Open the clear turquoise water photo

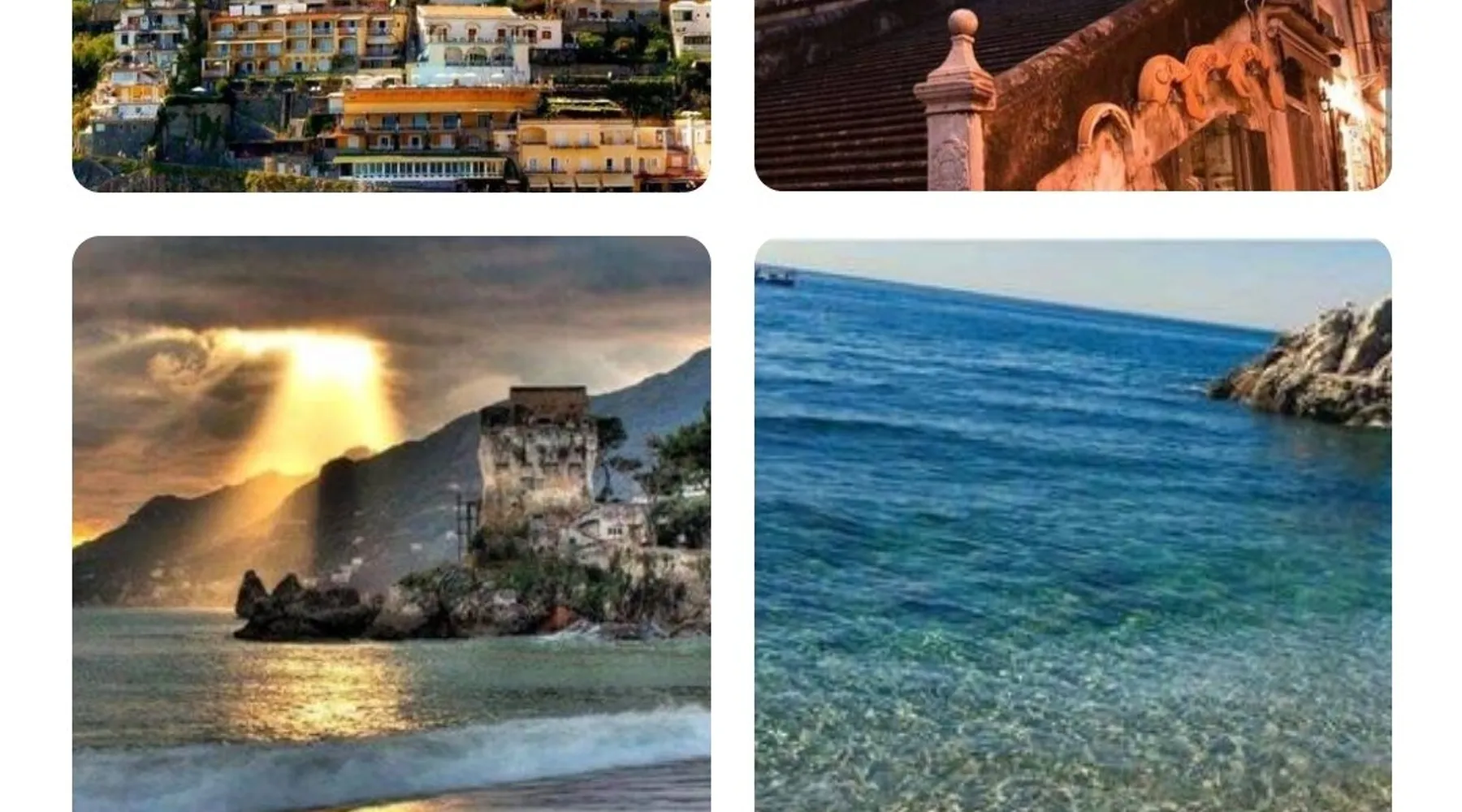click(1072, 525)
